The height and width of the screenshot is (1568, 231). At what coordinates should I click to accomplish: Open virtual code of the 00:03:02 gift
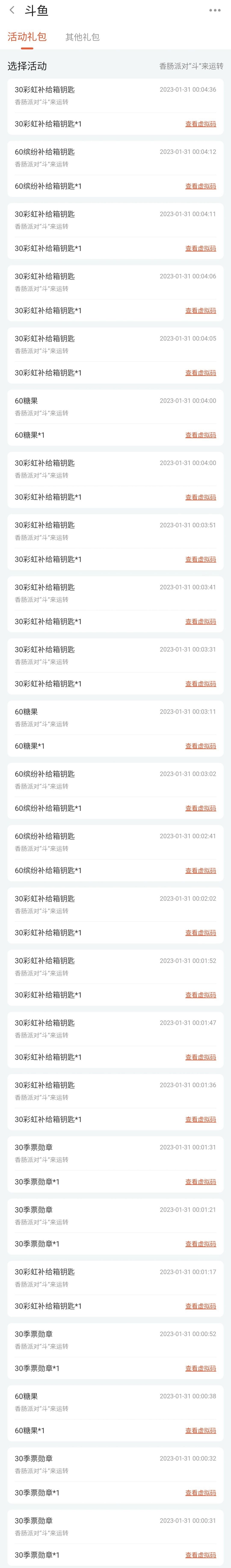click(x=201, y=808)
